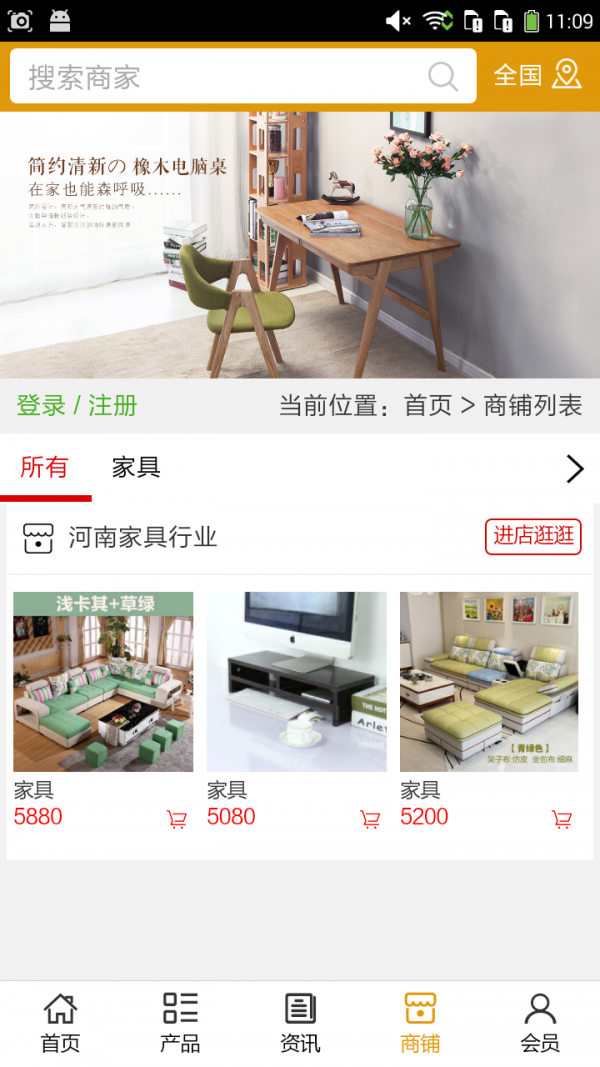Open the 5880 green sofa product
This screenshot has height=1067, width=600.
(103, 682)
